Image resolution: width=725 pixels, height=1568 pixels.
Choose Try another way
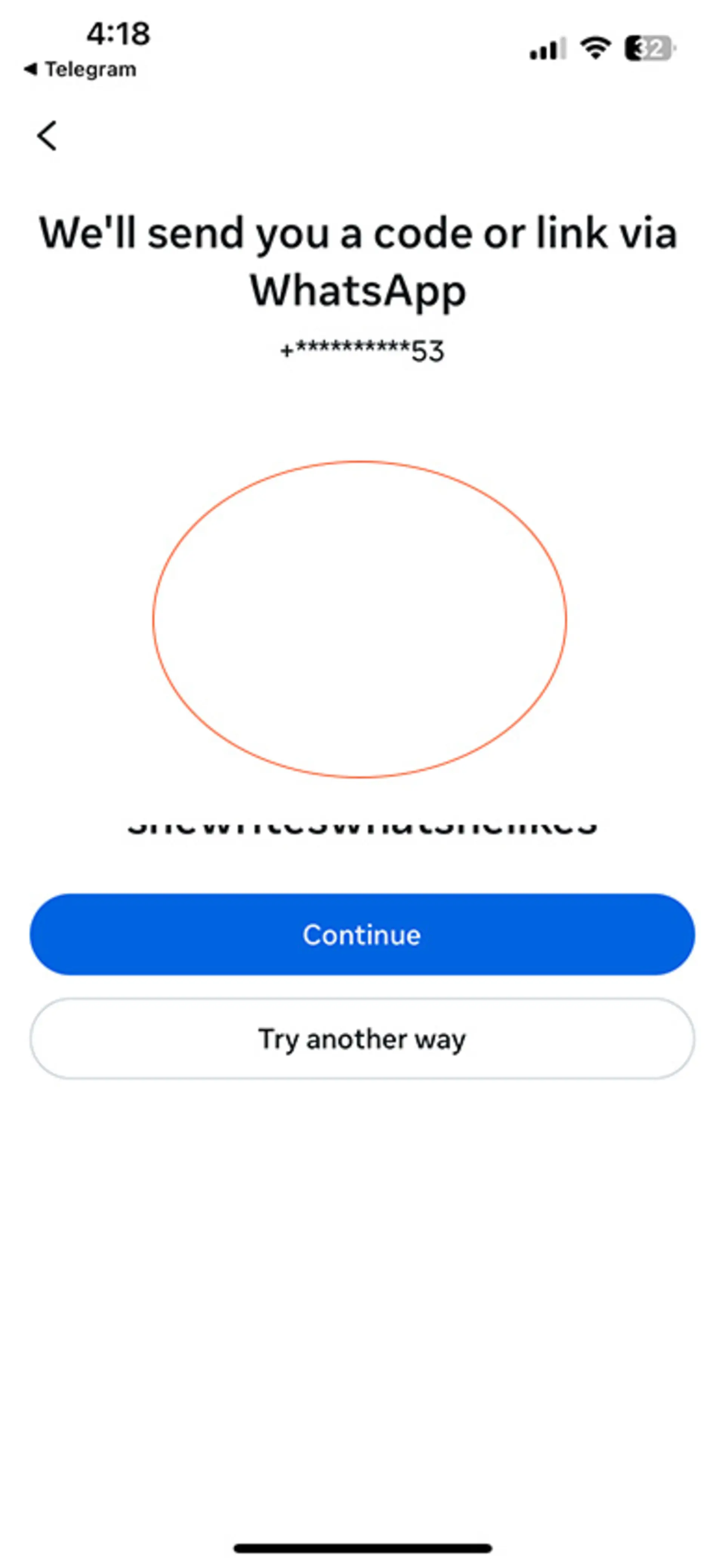(362, 1039)
